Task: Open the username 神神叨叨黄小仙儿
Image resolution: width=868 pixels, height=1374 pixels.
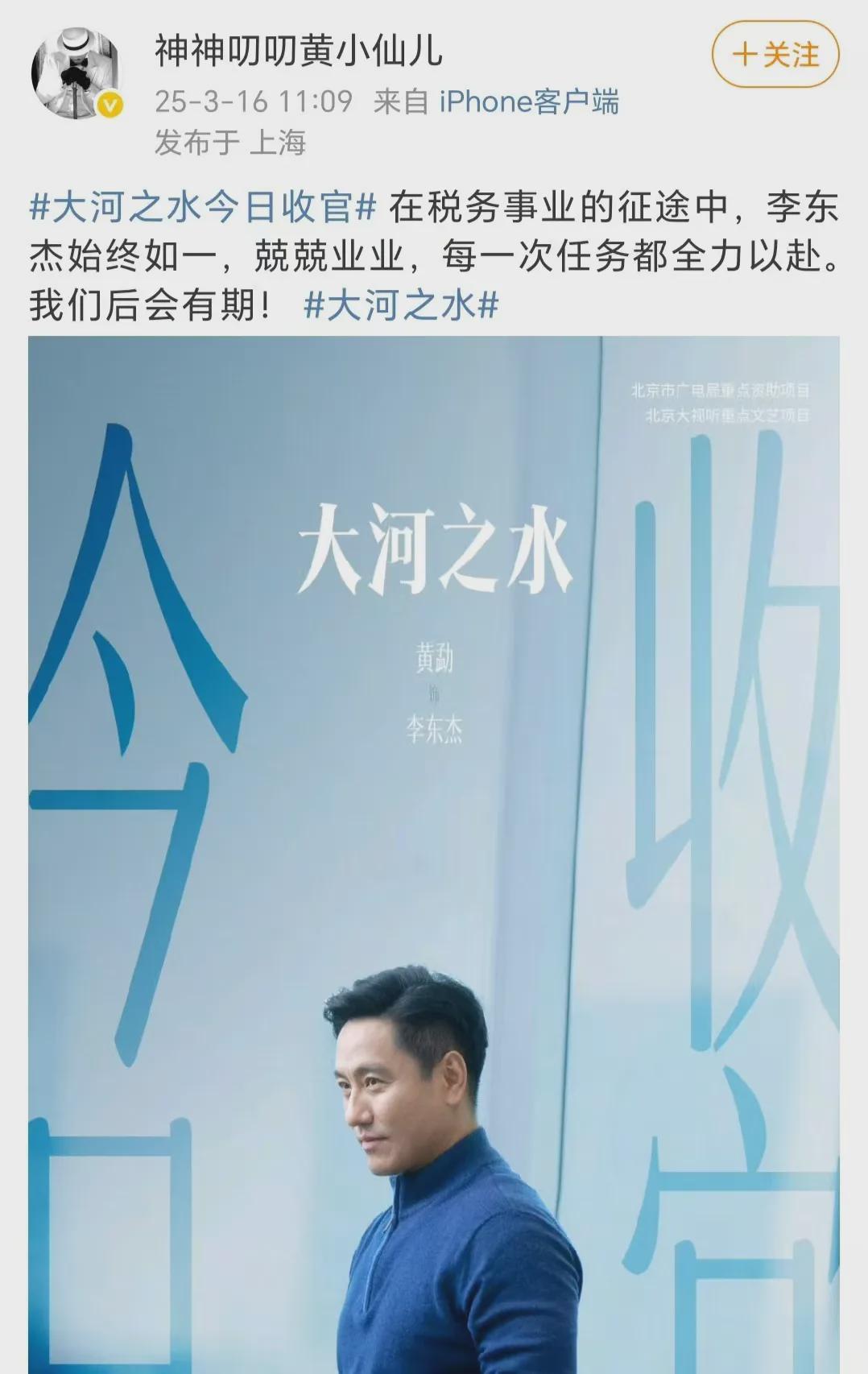Action: [x=299, y=52]
